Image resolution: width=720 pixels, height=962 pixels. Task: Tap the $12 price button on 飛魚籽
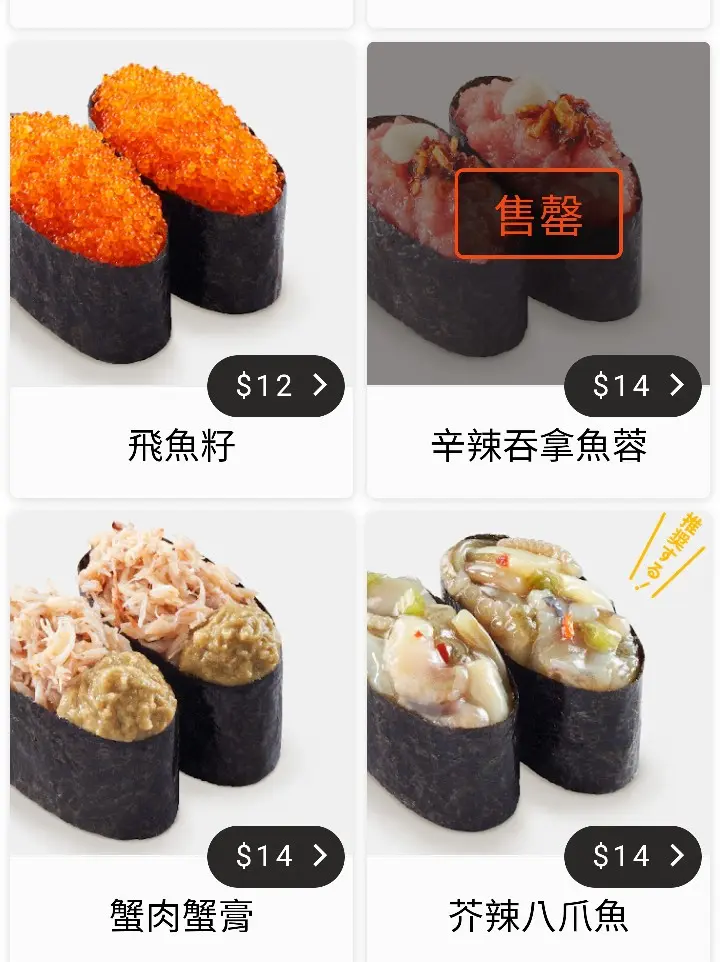(276, 385)
